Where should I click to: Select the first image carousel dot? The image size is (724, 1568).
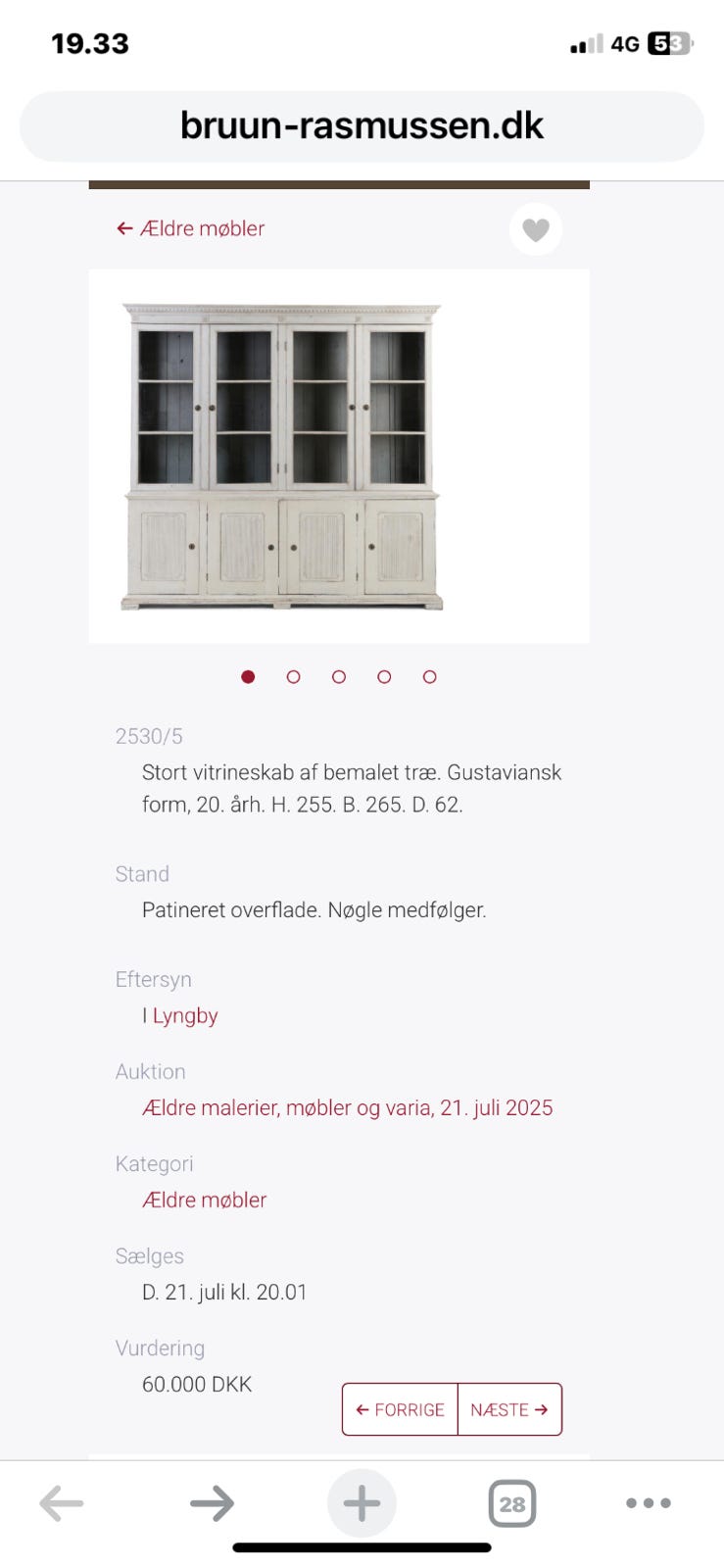coord(248,676)
